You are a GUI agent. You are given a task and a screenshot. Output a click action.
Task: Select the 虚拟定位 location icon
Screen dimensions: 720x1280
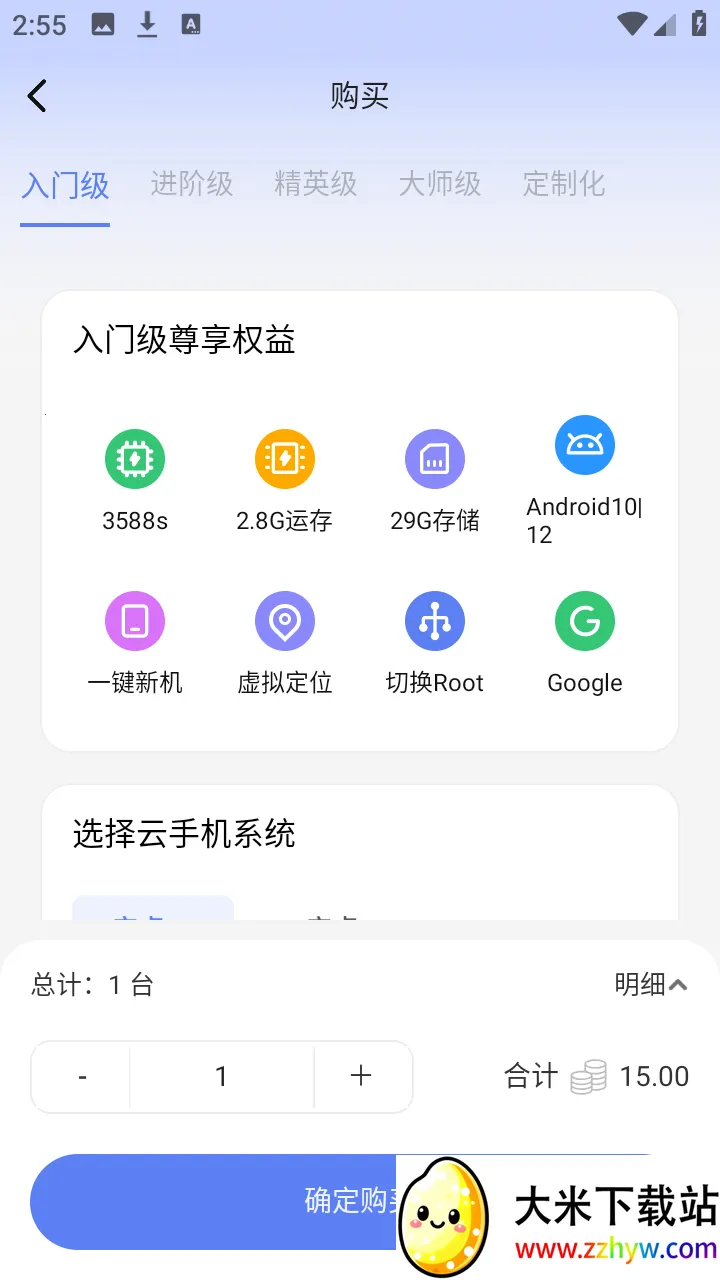point(285,620)
